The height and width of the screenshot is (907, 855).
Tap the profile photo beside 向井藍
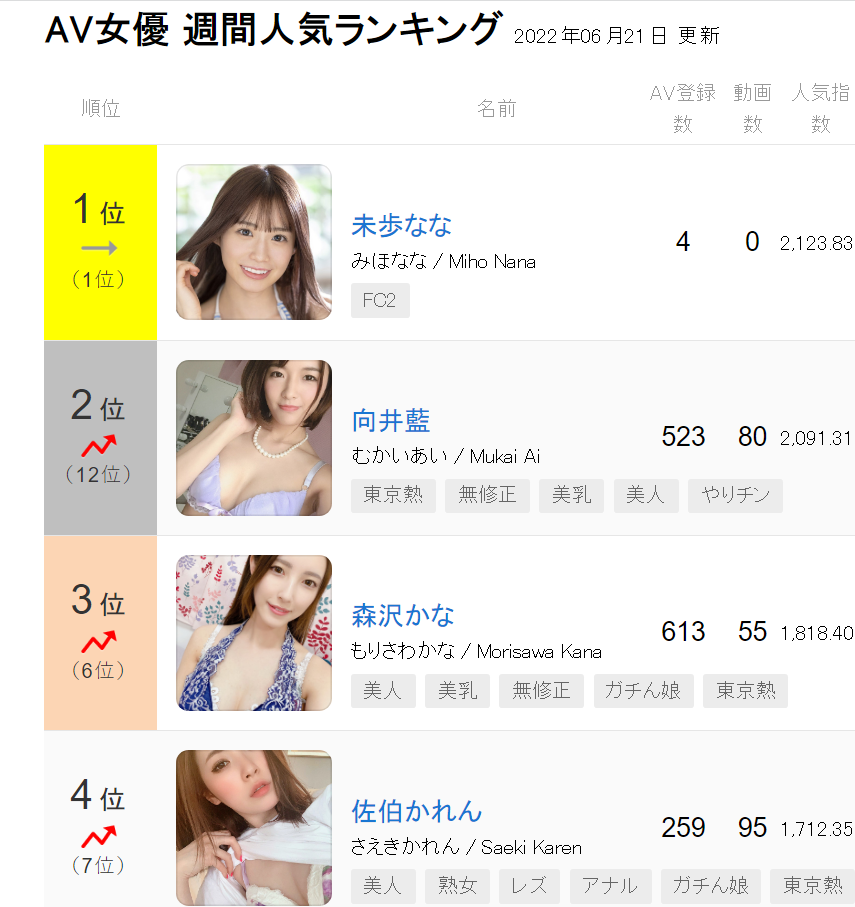[254, 437]
